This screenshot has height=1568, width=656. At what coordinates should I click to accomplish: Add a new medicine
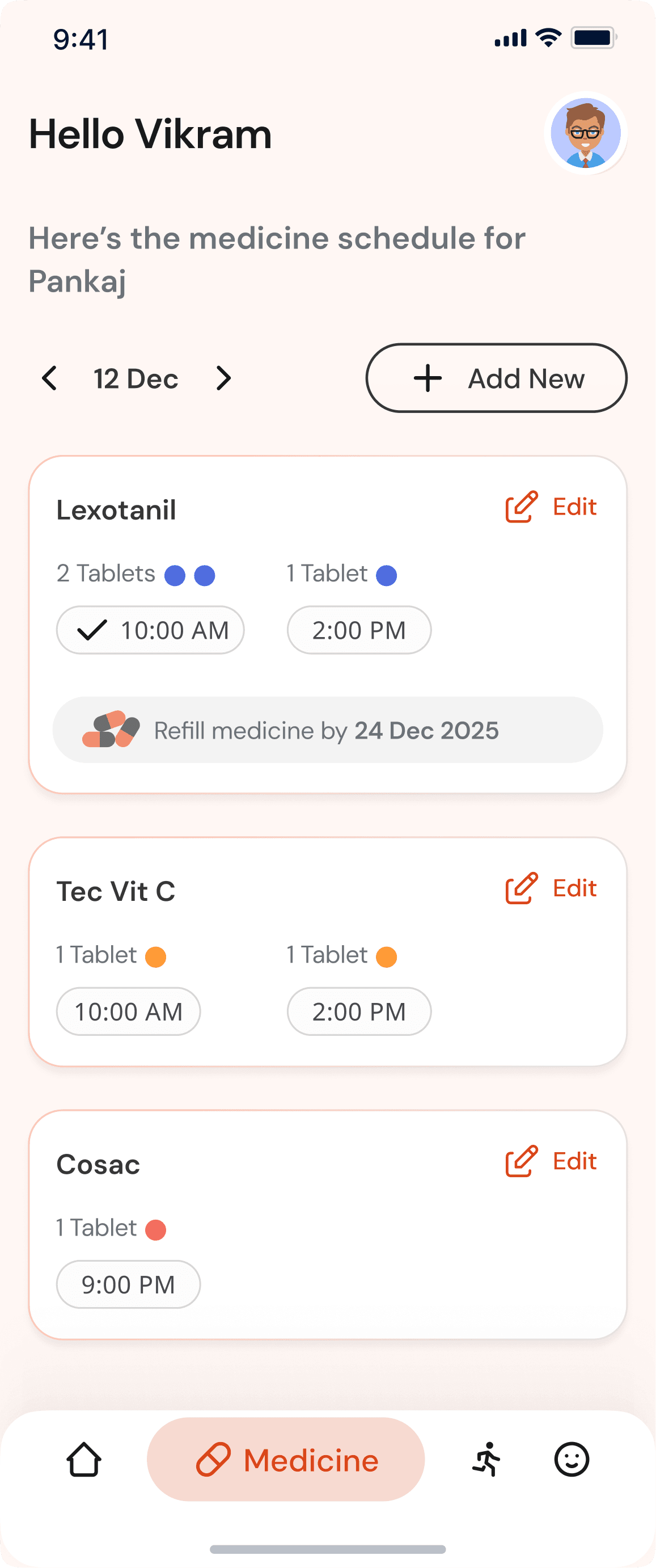click(496, 378)
